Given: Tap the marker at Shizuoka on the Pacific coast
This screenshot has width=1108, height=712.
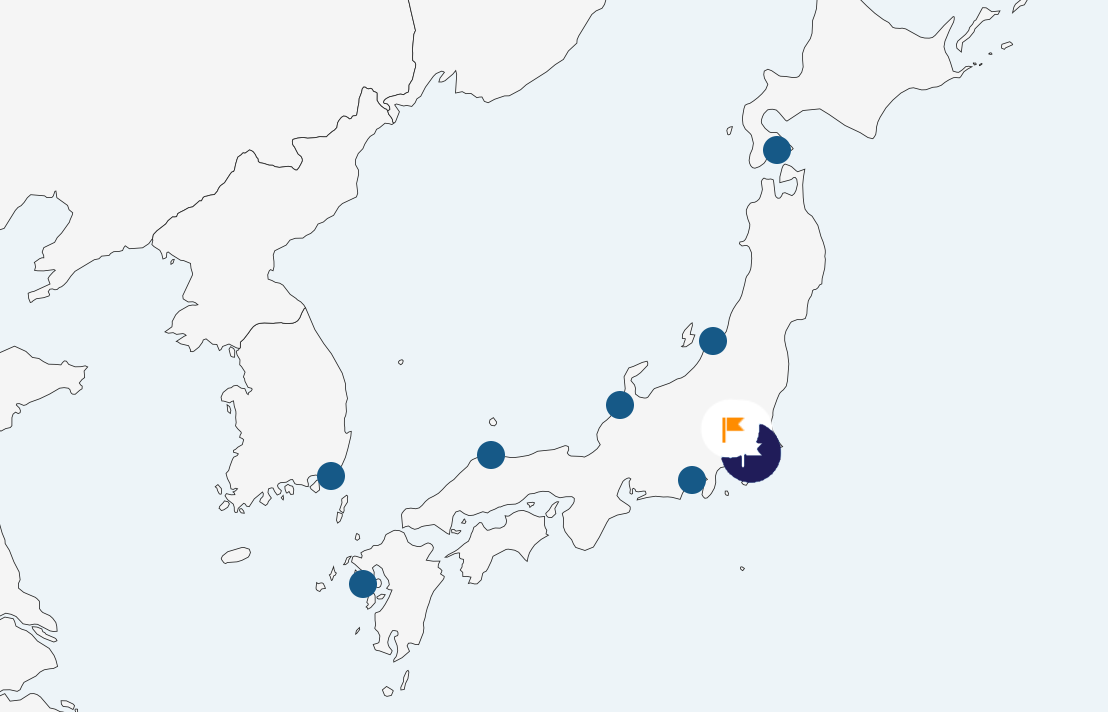Looking at the screenshot, I should pos(692,480).
